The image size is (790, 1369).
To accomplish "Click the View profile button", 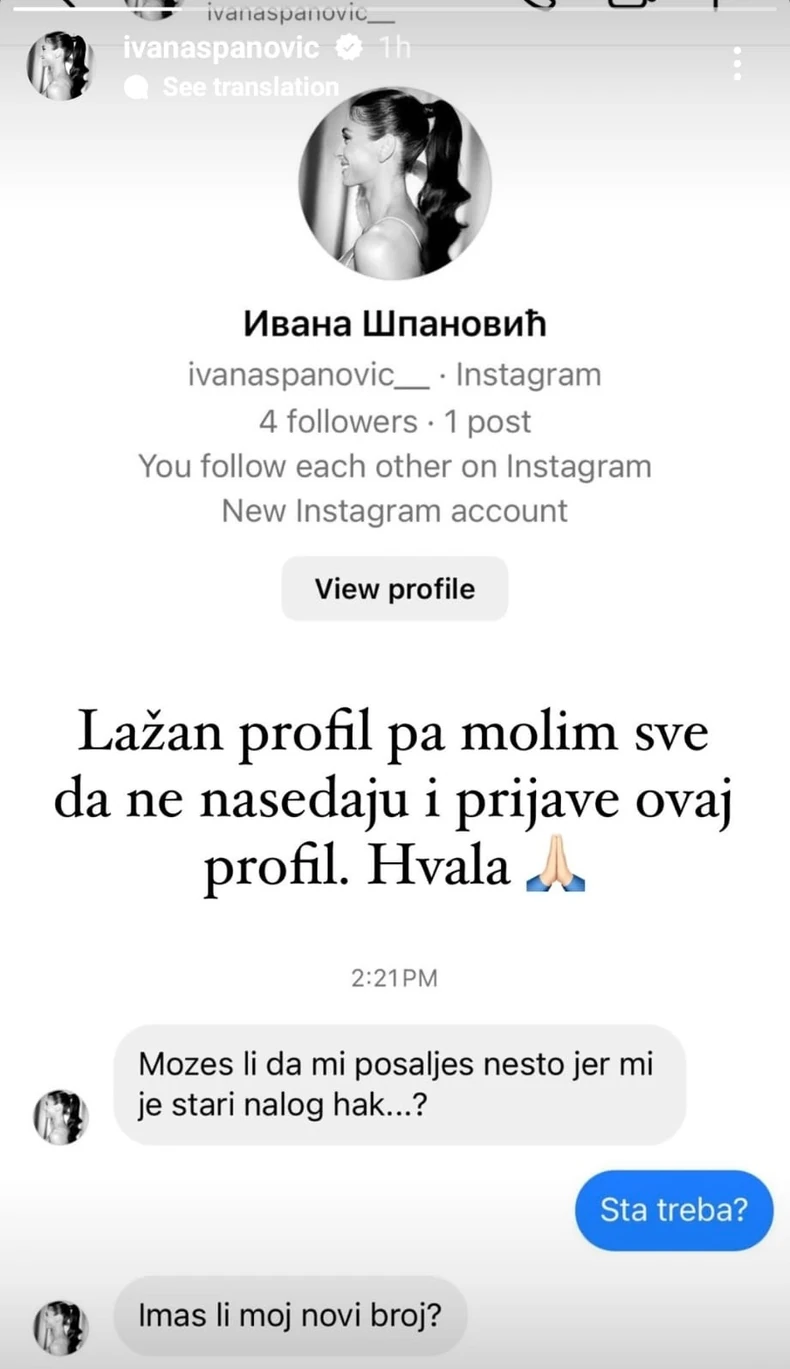I will pos(394,589).
